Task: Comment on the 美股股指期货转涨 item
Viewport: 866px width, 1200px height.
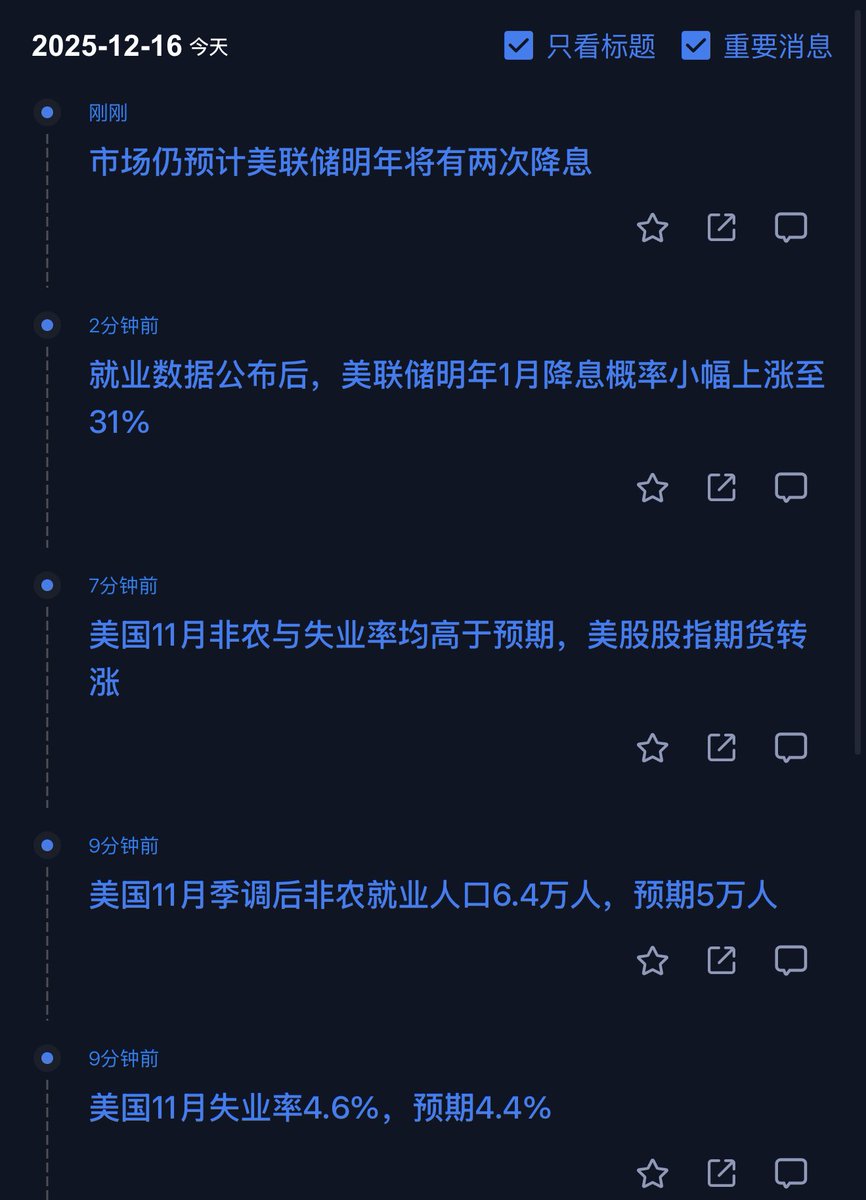Action: pos(791,748)
